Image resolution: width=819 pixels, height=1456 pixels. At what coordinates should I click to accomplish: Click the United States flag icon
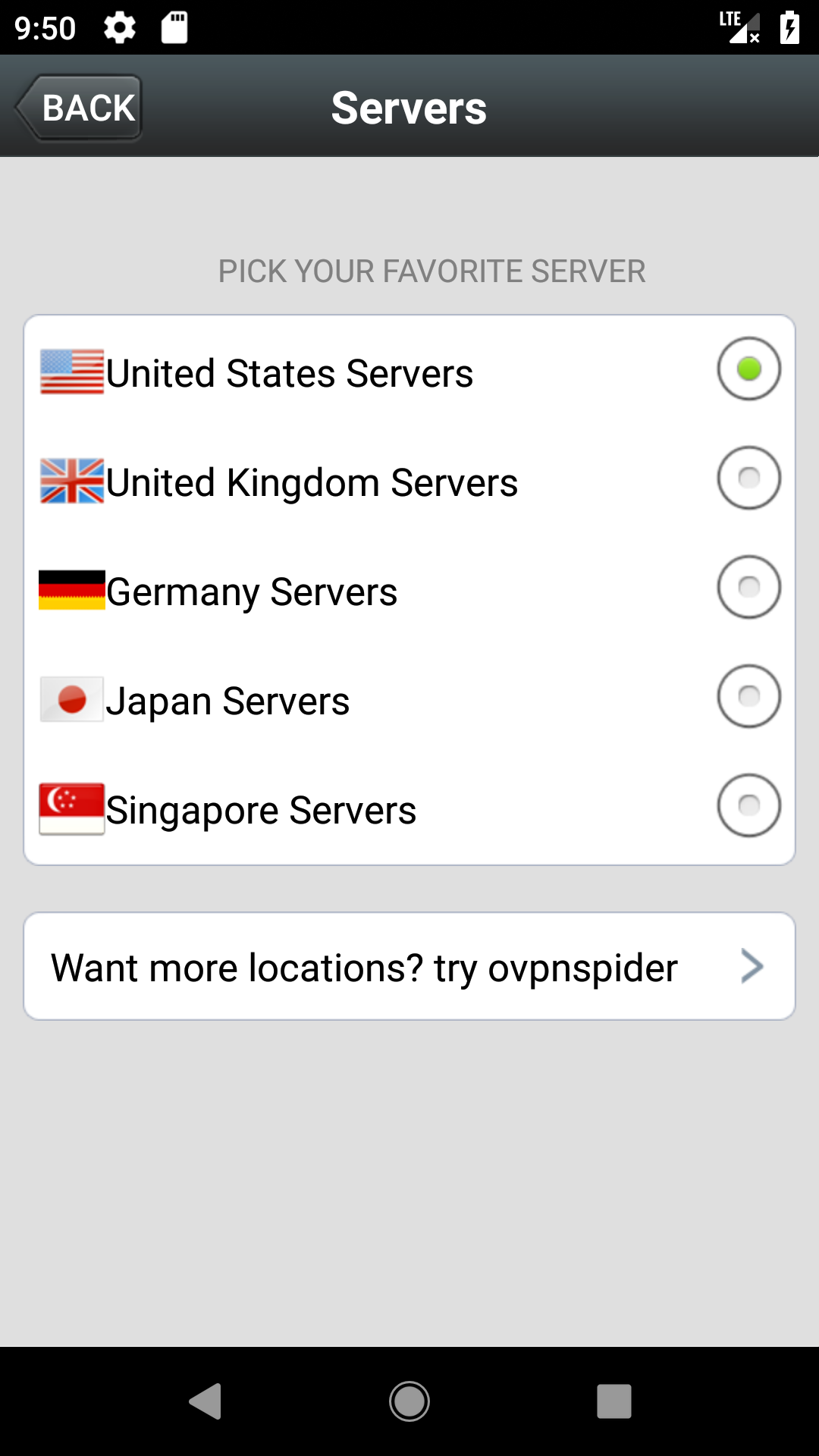point(71,372)
